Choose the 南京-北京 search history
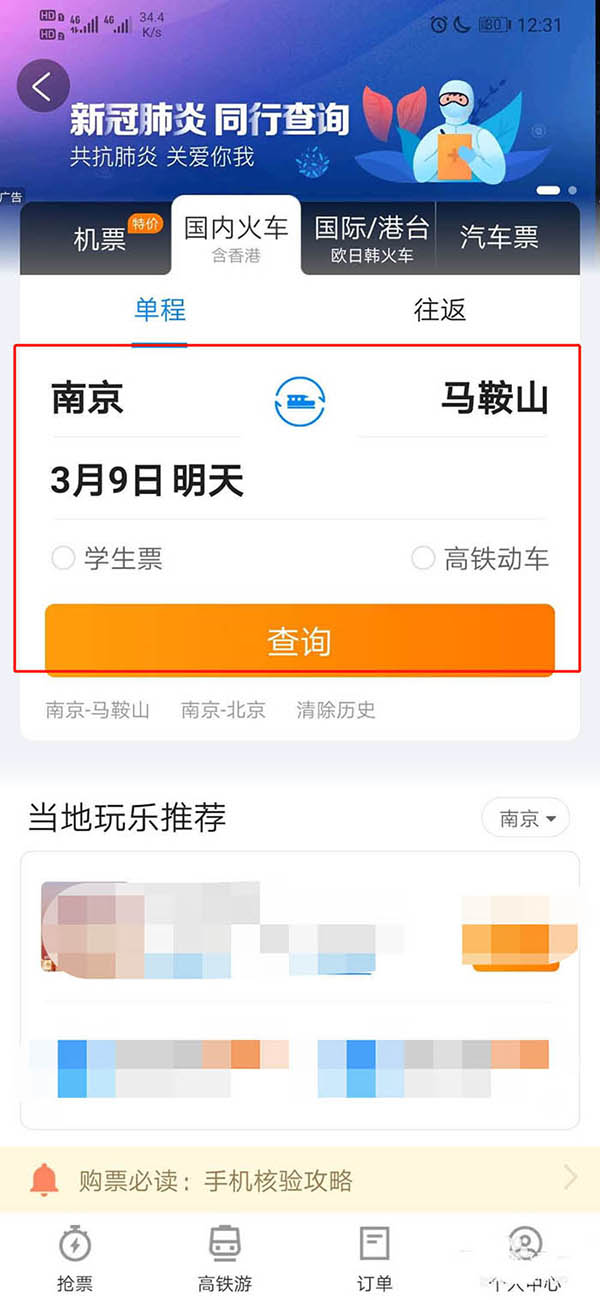Screen dimensions: 600x1300 click(223, 710)
